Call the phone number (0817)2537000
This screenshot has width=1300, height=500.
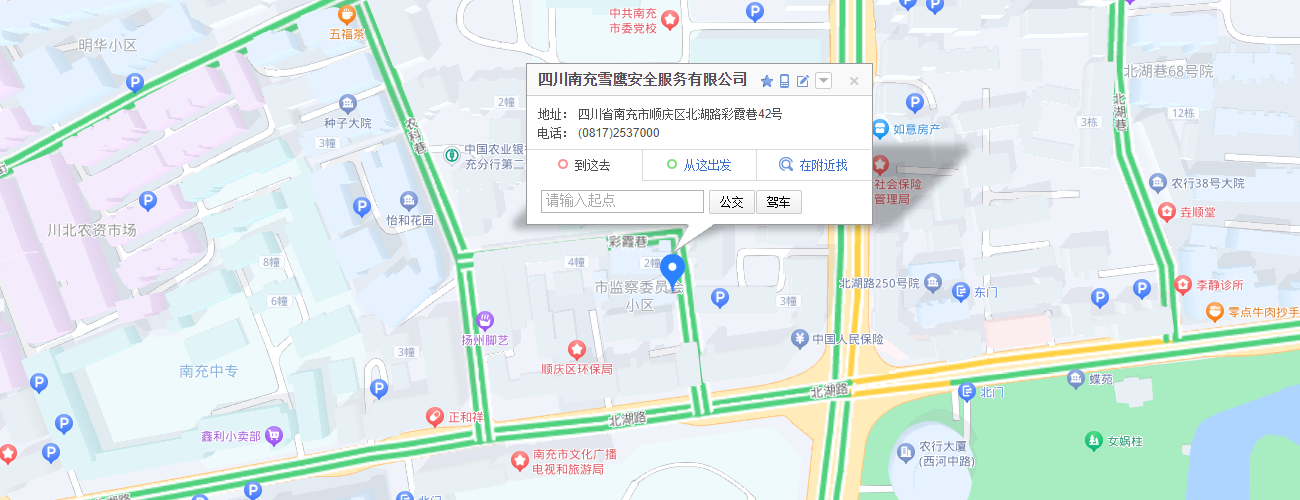618,133
